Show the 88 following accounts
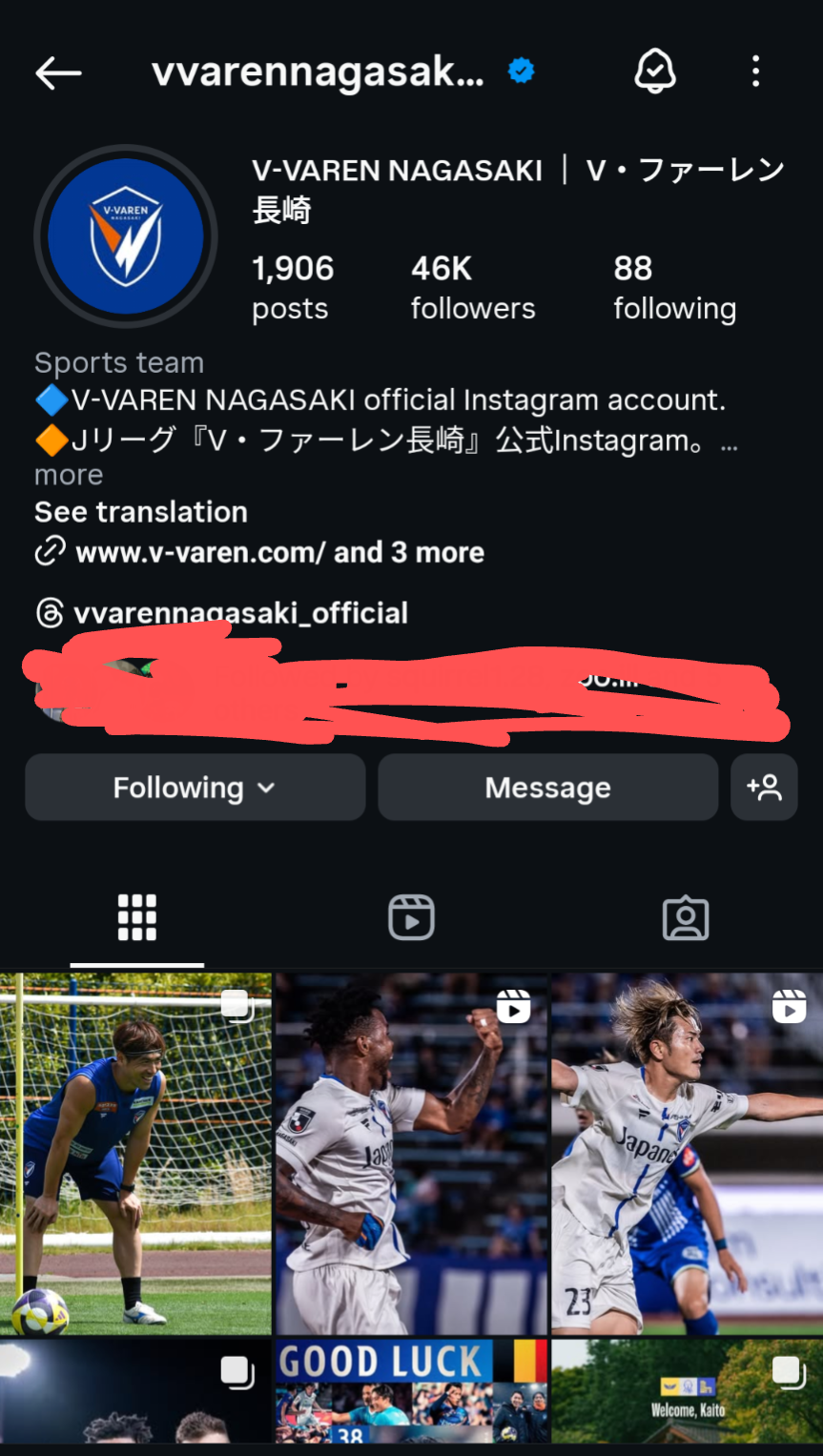The image size is (823, 1456). pyautogui.click(x=674, y=288)
